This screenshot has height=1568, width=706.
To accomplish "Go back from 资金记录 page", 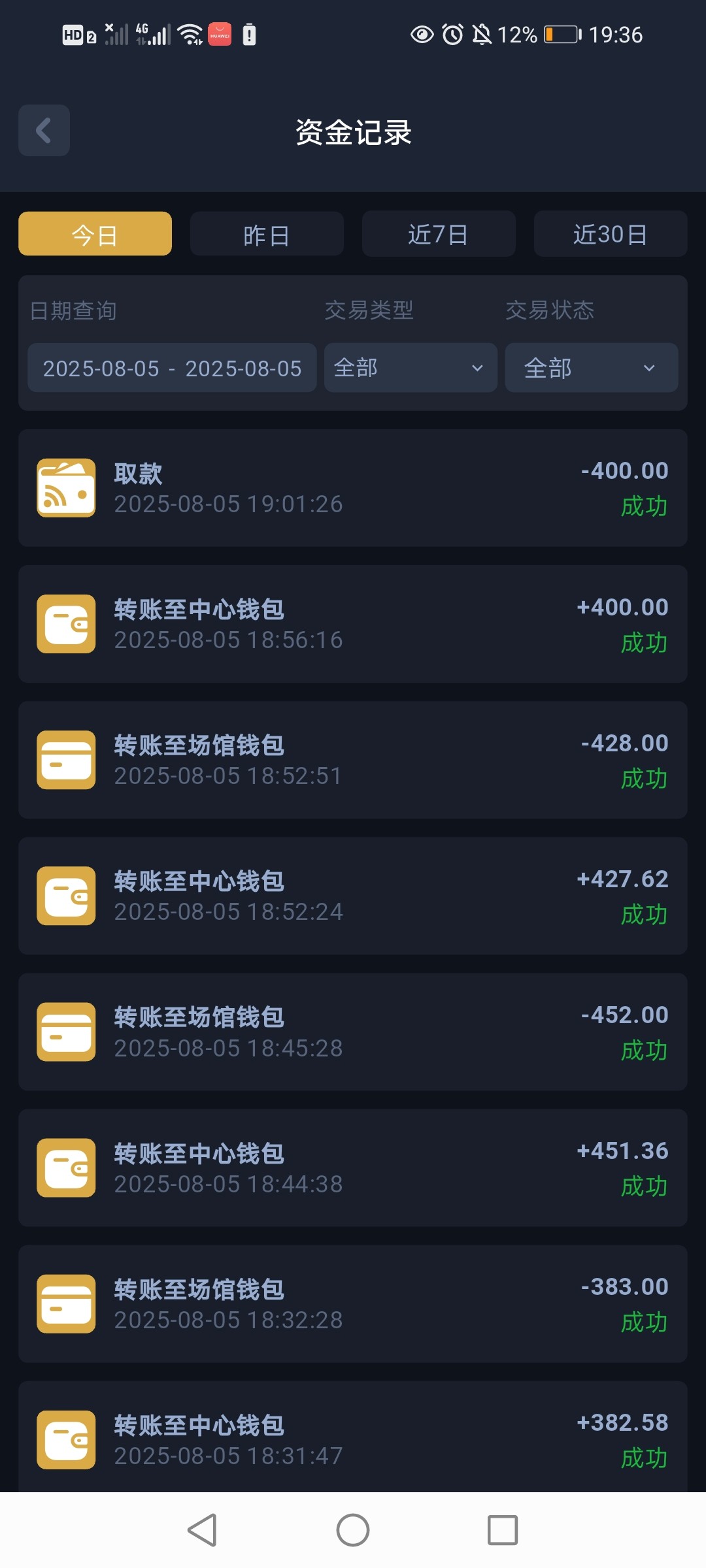I will (x=44, y=131).
